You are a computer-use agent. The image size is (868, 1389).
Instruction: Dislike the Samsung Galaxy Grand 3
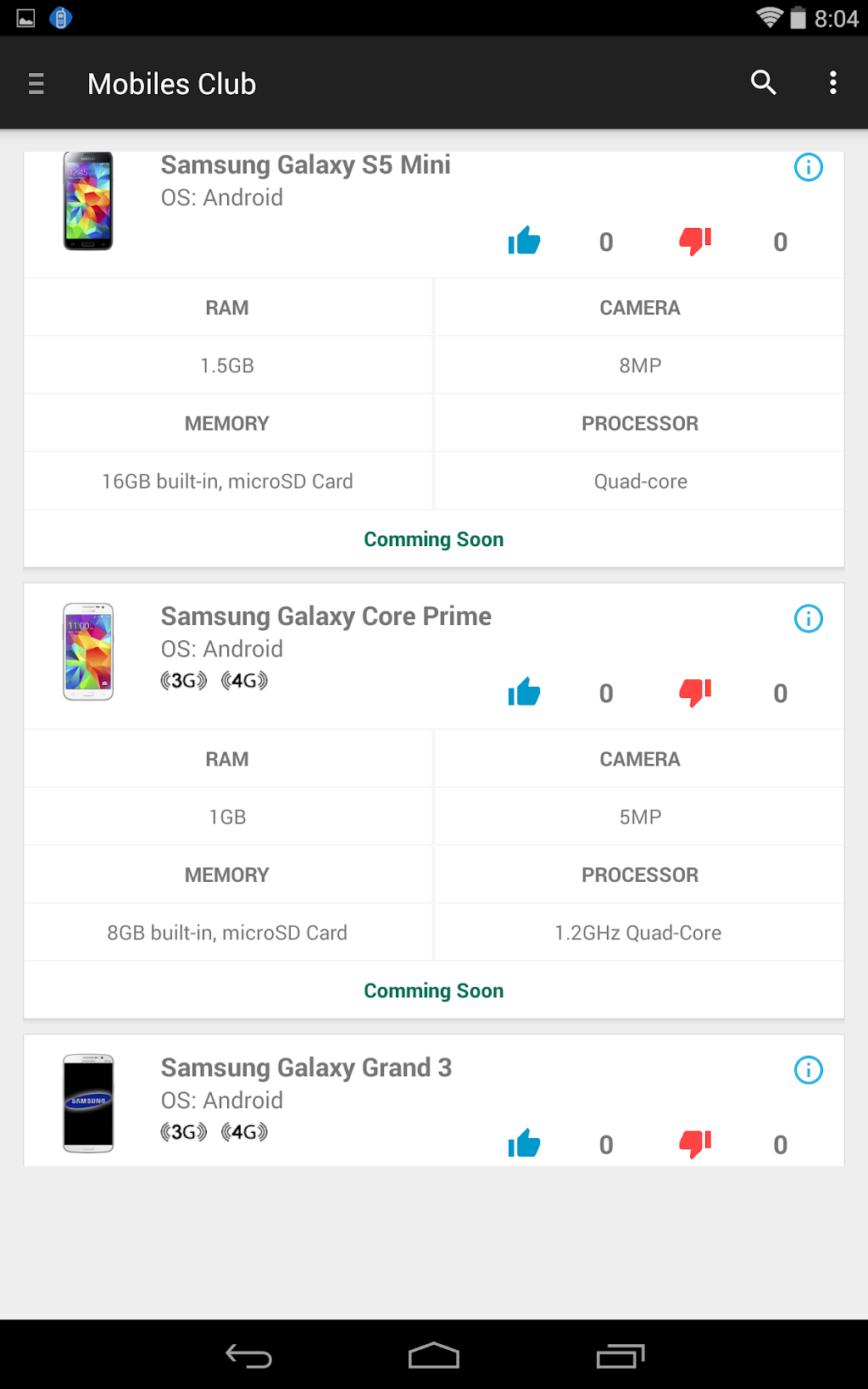pyautogui.click(x=695, y=1144)
